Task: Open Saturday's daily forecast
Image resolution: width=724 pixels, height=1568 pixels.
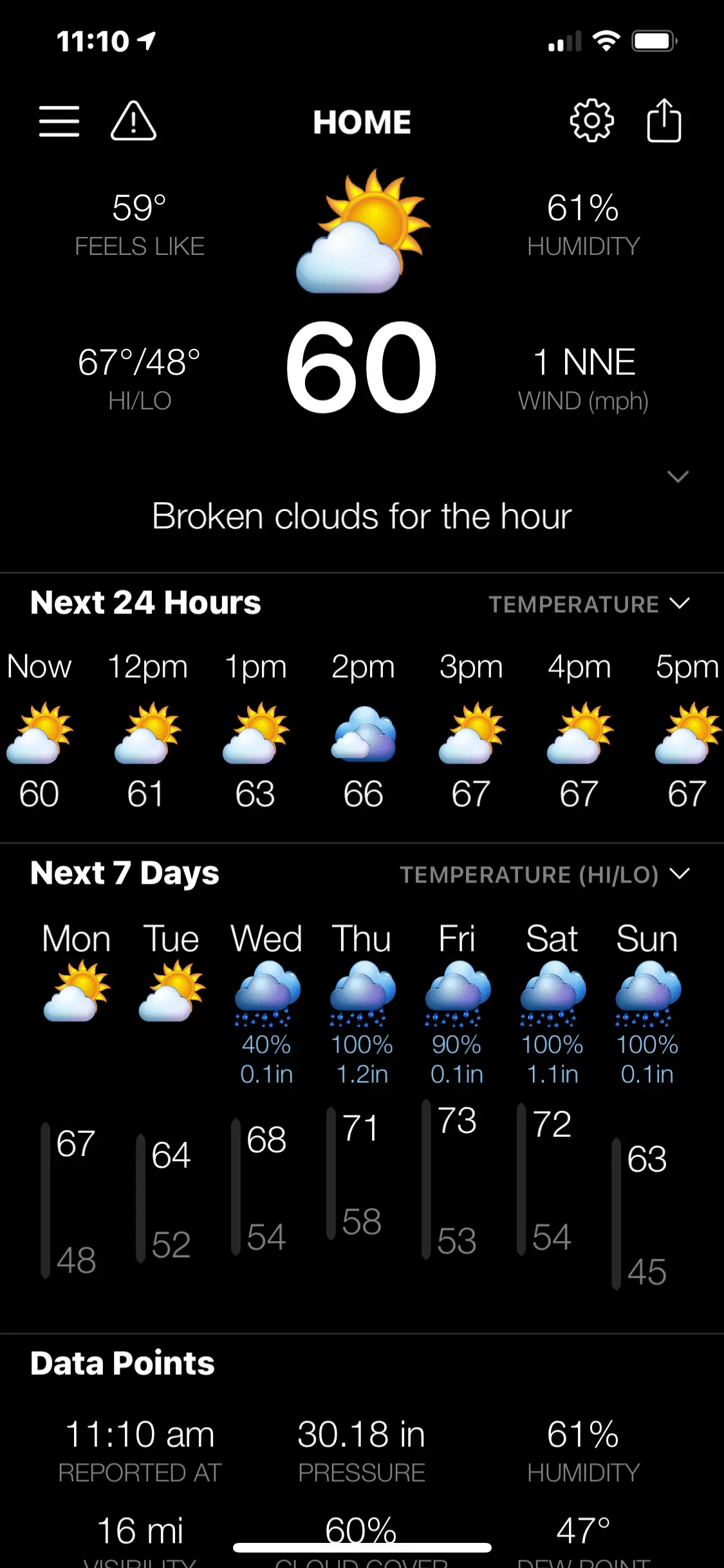Action: [x=552, y=991]
